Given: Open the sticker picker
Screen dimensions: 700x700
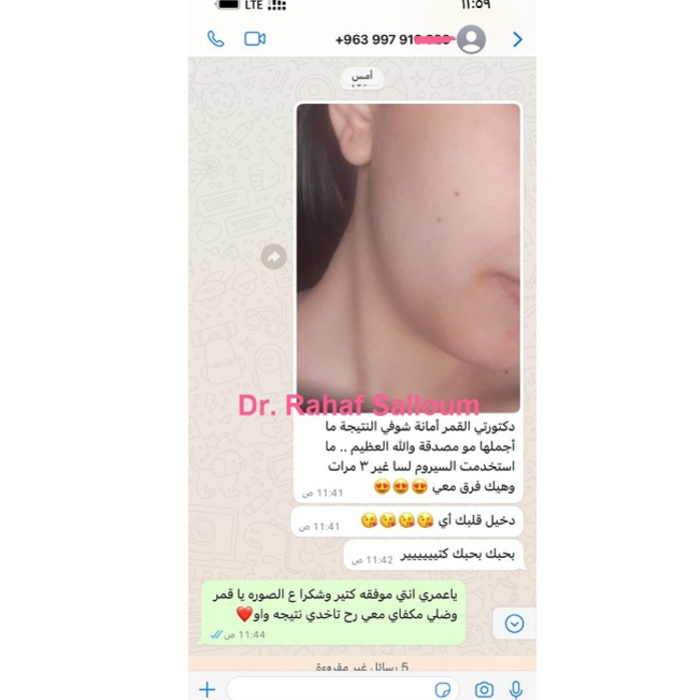Looking at the screenshot, I should pyautogui.click(x=443, y=689).
